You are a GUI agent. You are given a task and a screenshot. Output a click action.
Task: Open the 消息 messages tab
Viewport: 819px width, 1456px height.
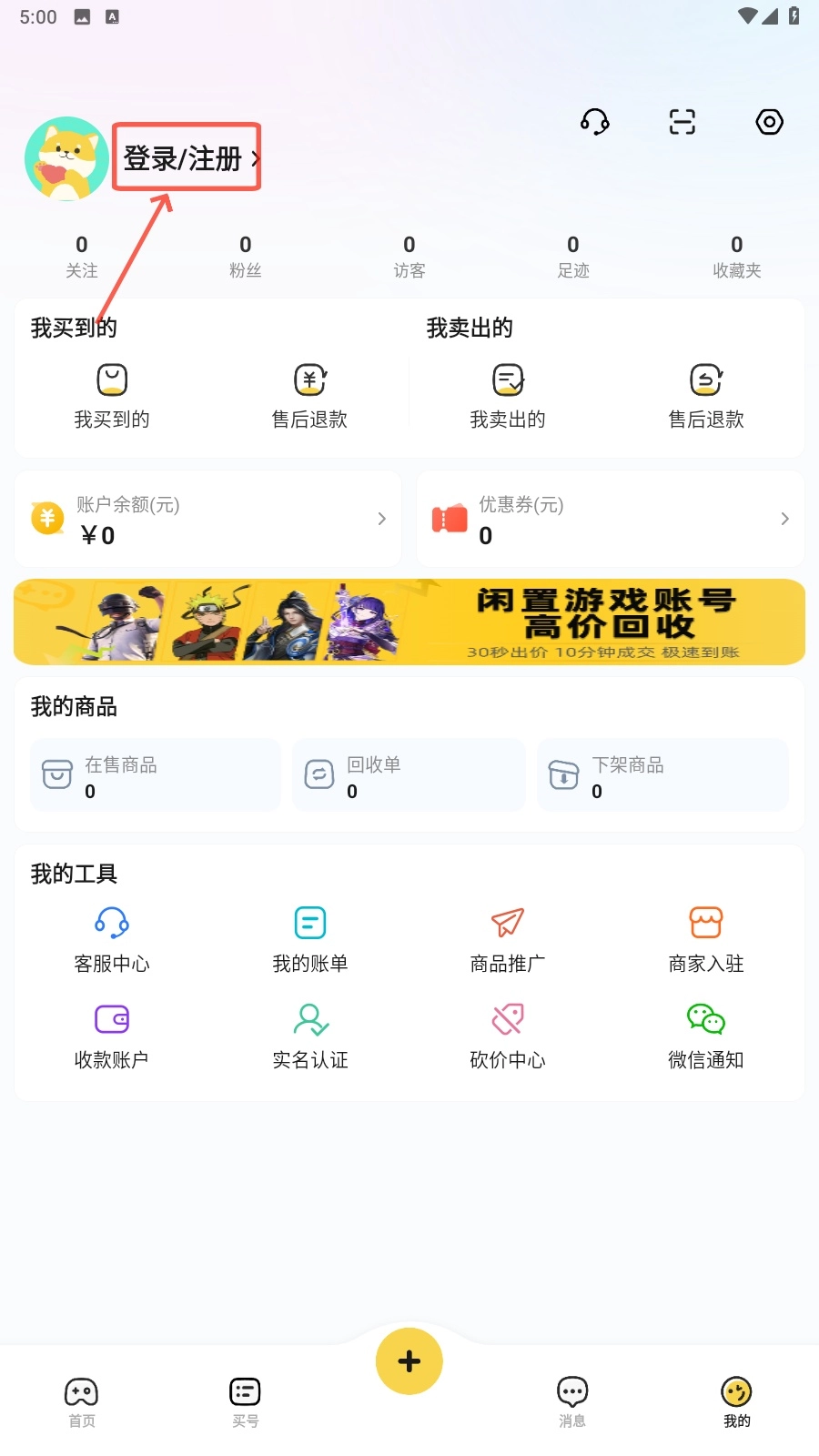[x=571, y=1401]
